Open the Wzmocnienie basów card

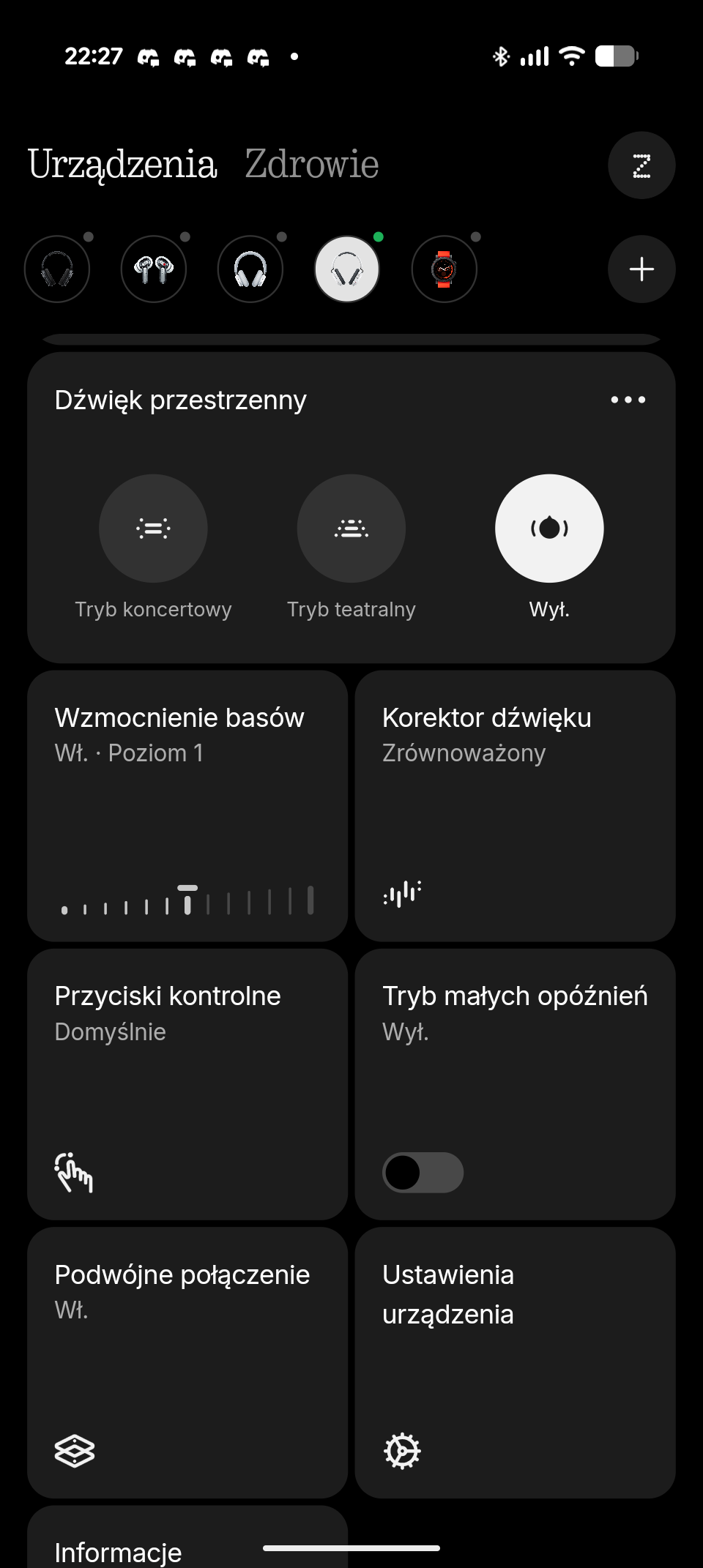(187, 805)
